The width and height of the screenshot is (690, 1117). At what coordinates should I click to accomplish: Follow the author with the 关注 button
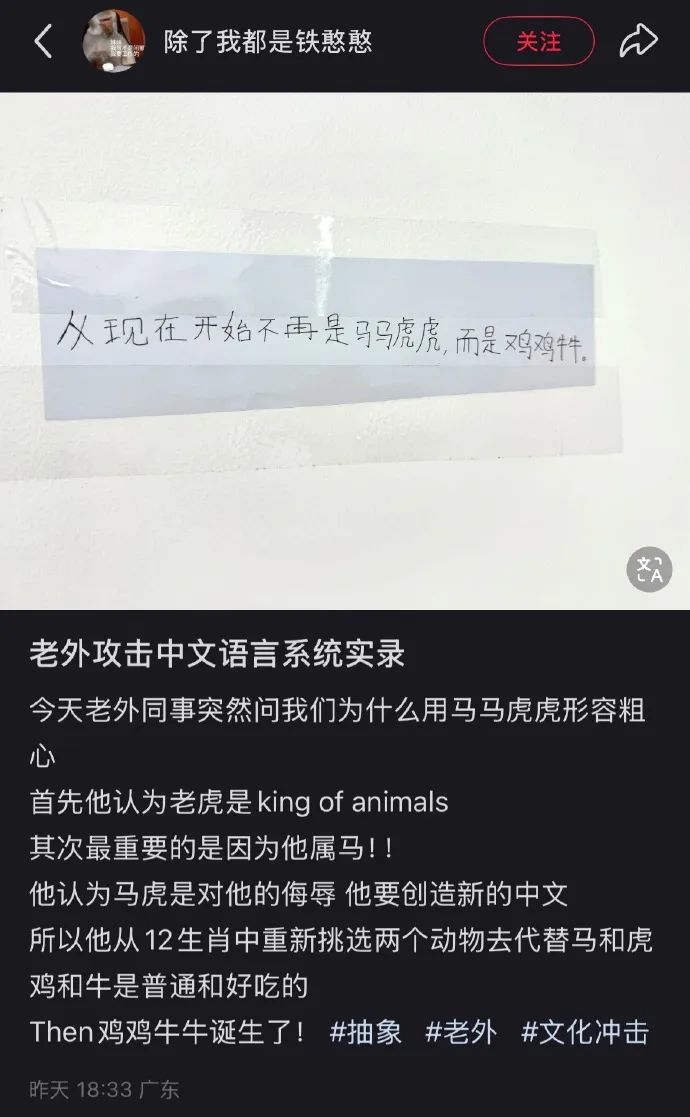click(538, 41)
